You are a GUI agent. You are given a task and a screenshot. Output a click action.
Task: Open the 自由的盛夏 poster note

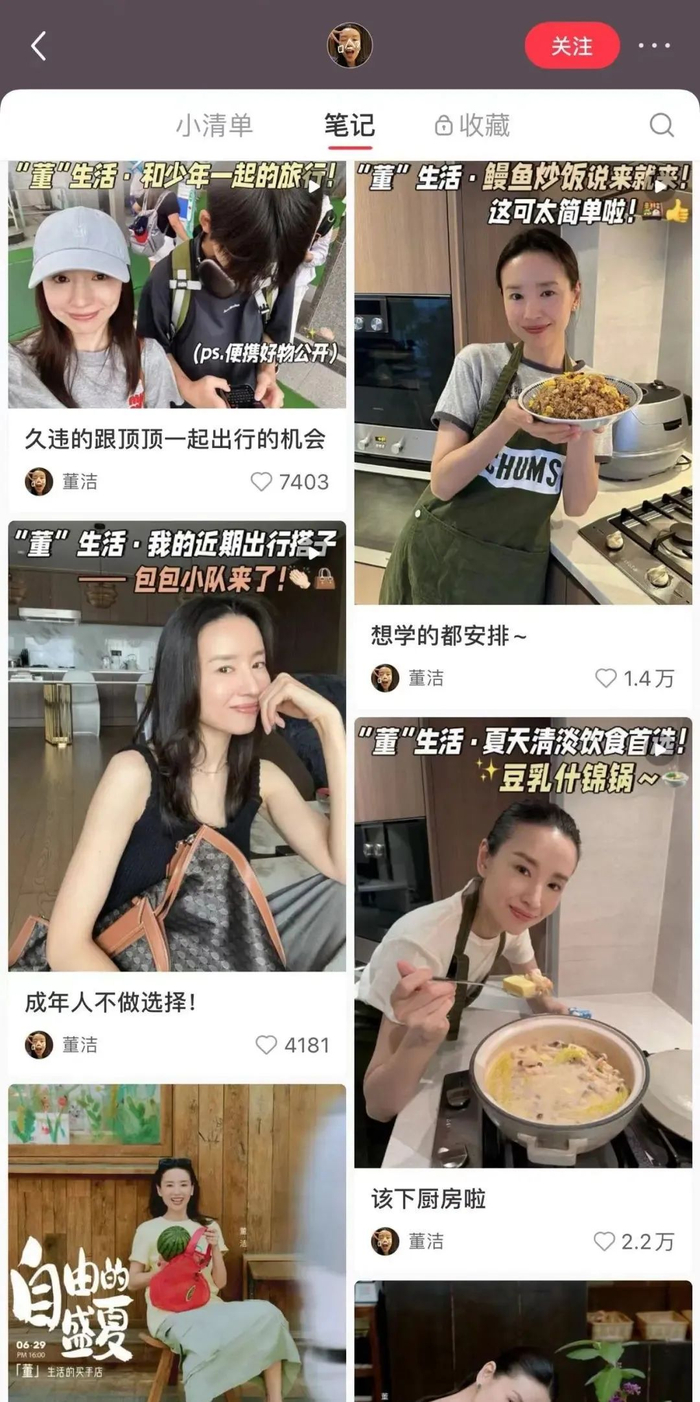point(177,1240)
